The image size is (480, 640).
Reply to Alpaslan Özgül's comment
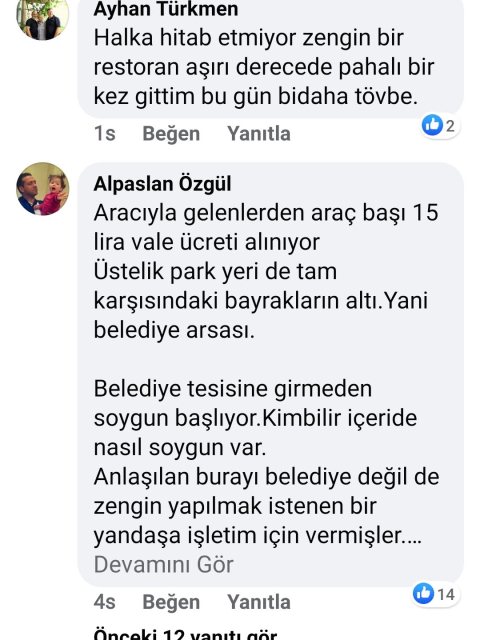pyautogui.click(x=259, y=602)
